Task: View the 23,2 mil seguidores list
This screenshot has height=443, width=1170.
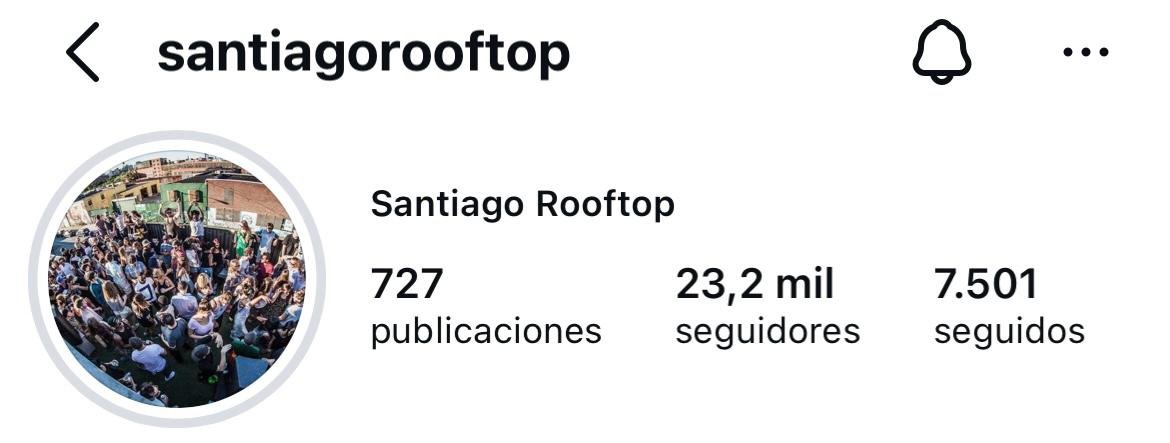Action: pyautogui.click(x=767, y=307)
